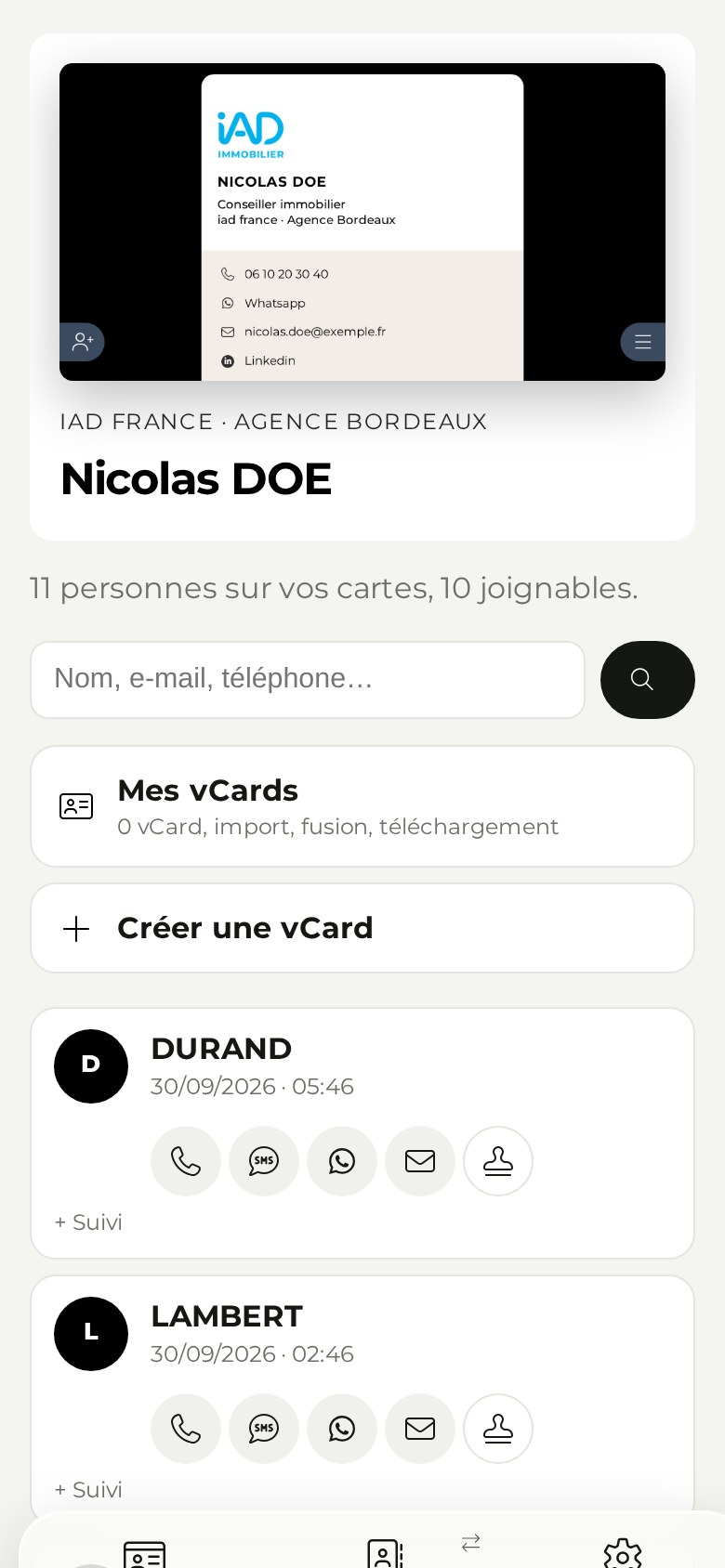Focus the name, e-mail, phone search field
725x1568 pixels.
[x=308, y=679]
